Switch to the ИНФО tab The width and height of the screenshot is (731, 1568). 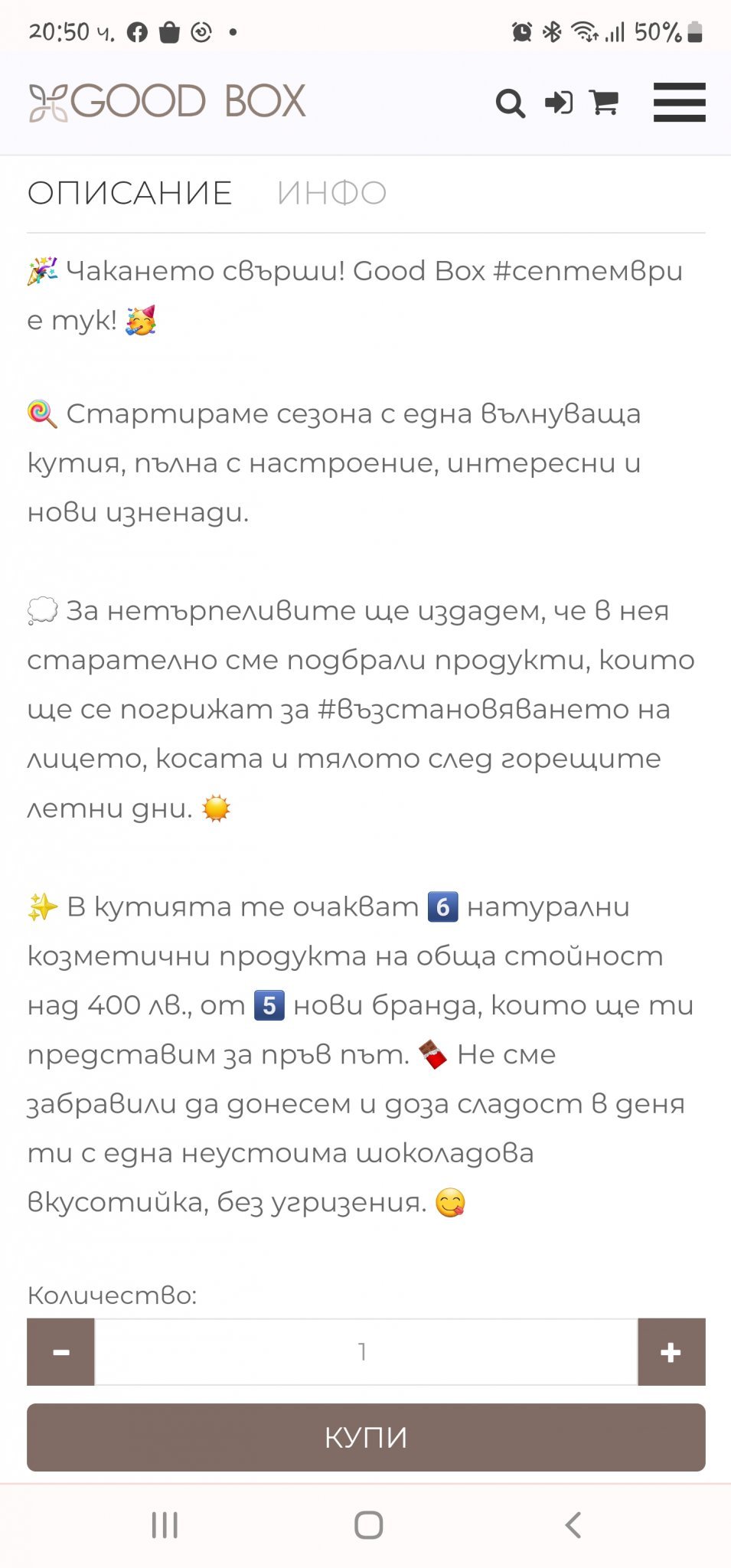[331, 193]
